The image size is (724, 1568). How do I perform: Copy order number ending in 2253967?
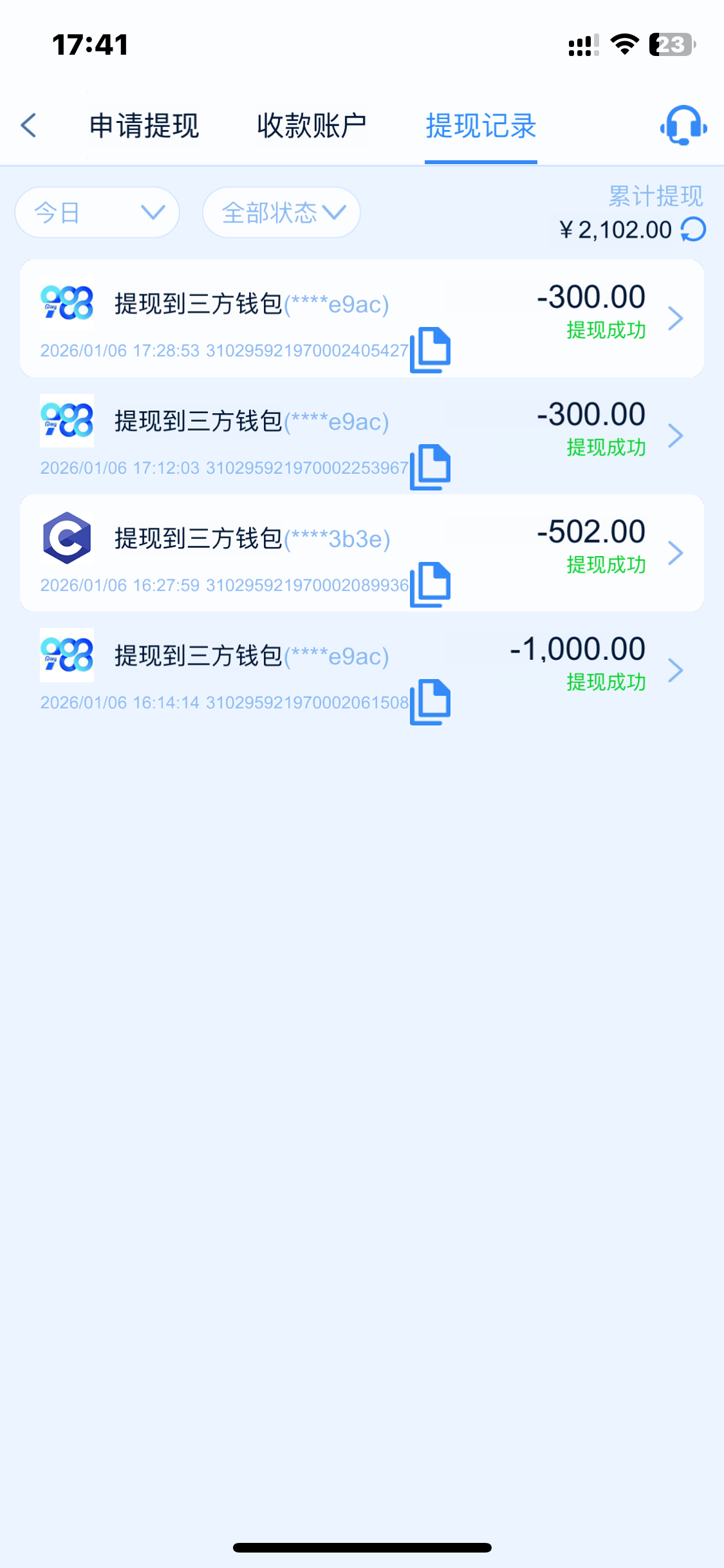[x=431, y=467]
